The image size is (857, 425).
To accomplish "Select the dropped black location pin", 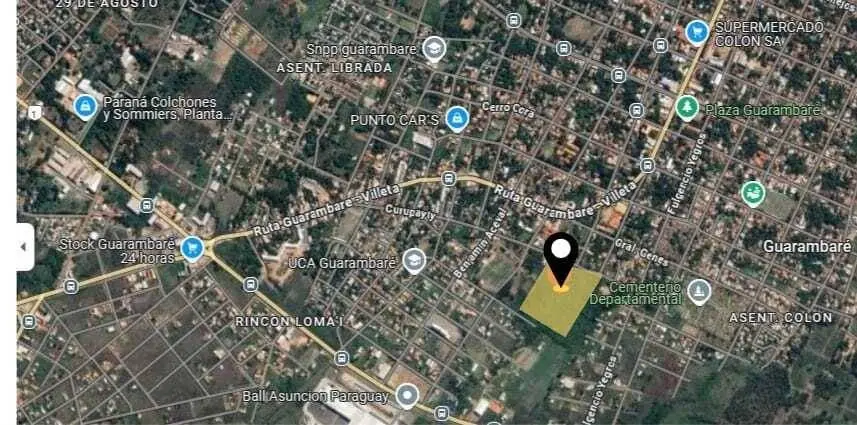I will 561,256.
